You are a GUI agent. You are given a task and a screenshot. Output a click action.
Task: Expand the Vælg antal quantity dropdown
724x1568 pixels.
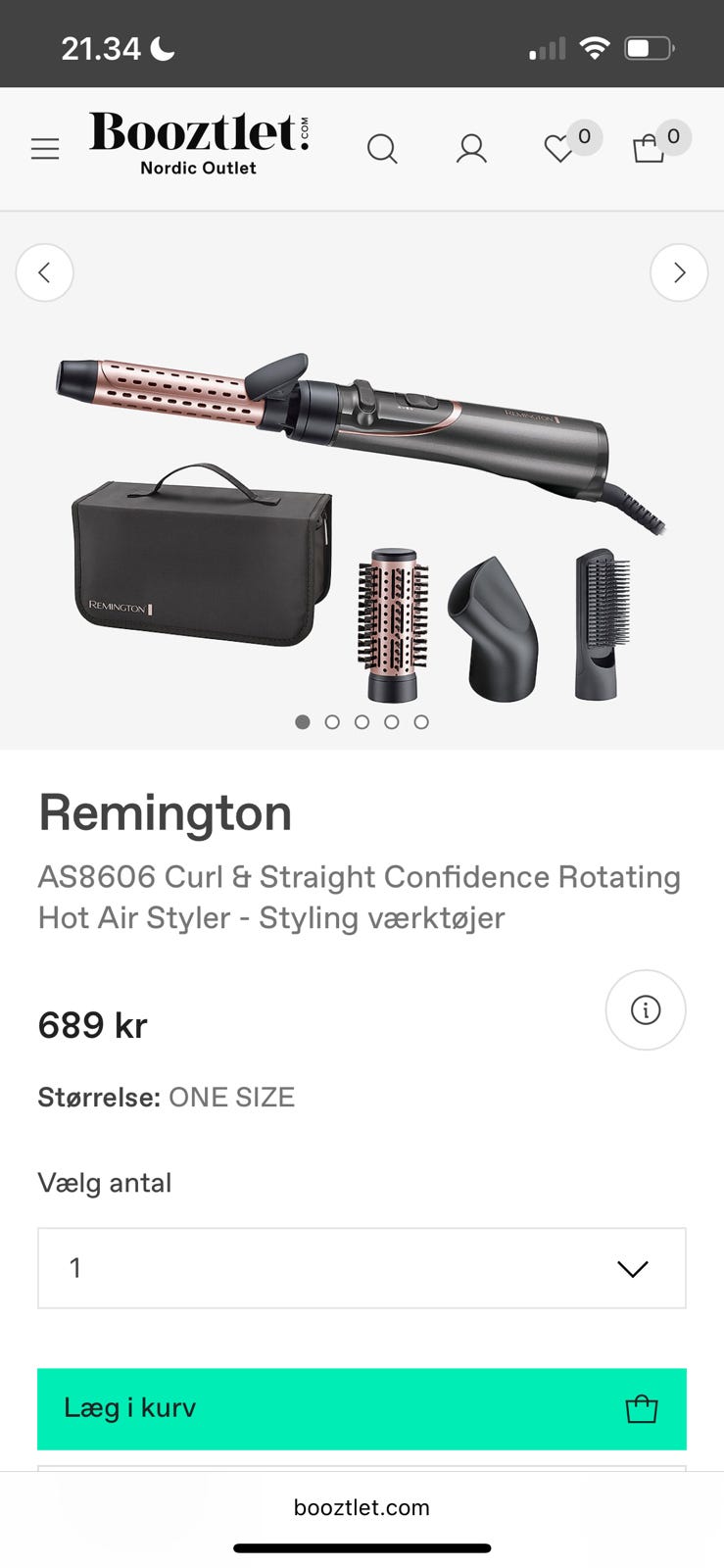pyautogui.click(x=362, y=1268)
